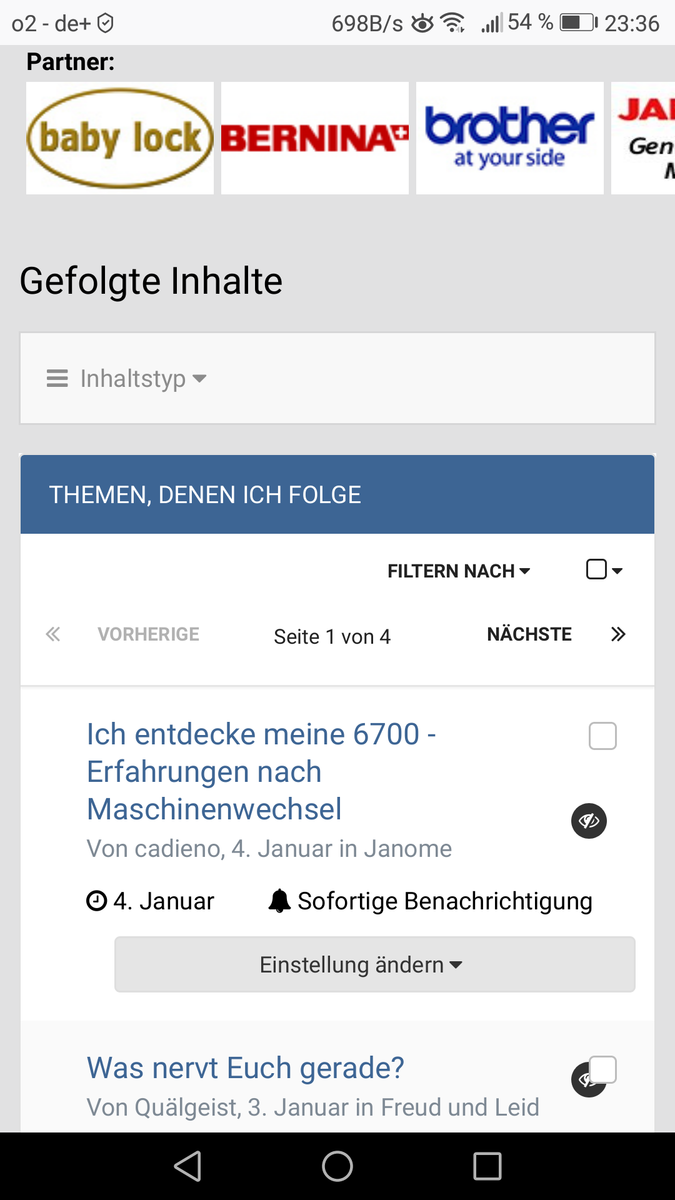This screenshot has width=675, height=1200.
Task: Select checkbox for 'Was nervt Euch gerade?'
Action: [603, 1069]
